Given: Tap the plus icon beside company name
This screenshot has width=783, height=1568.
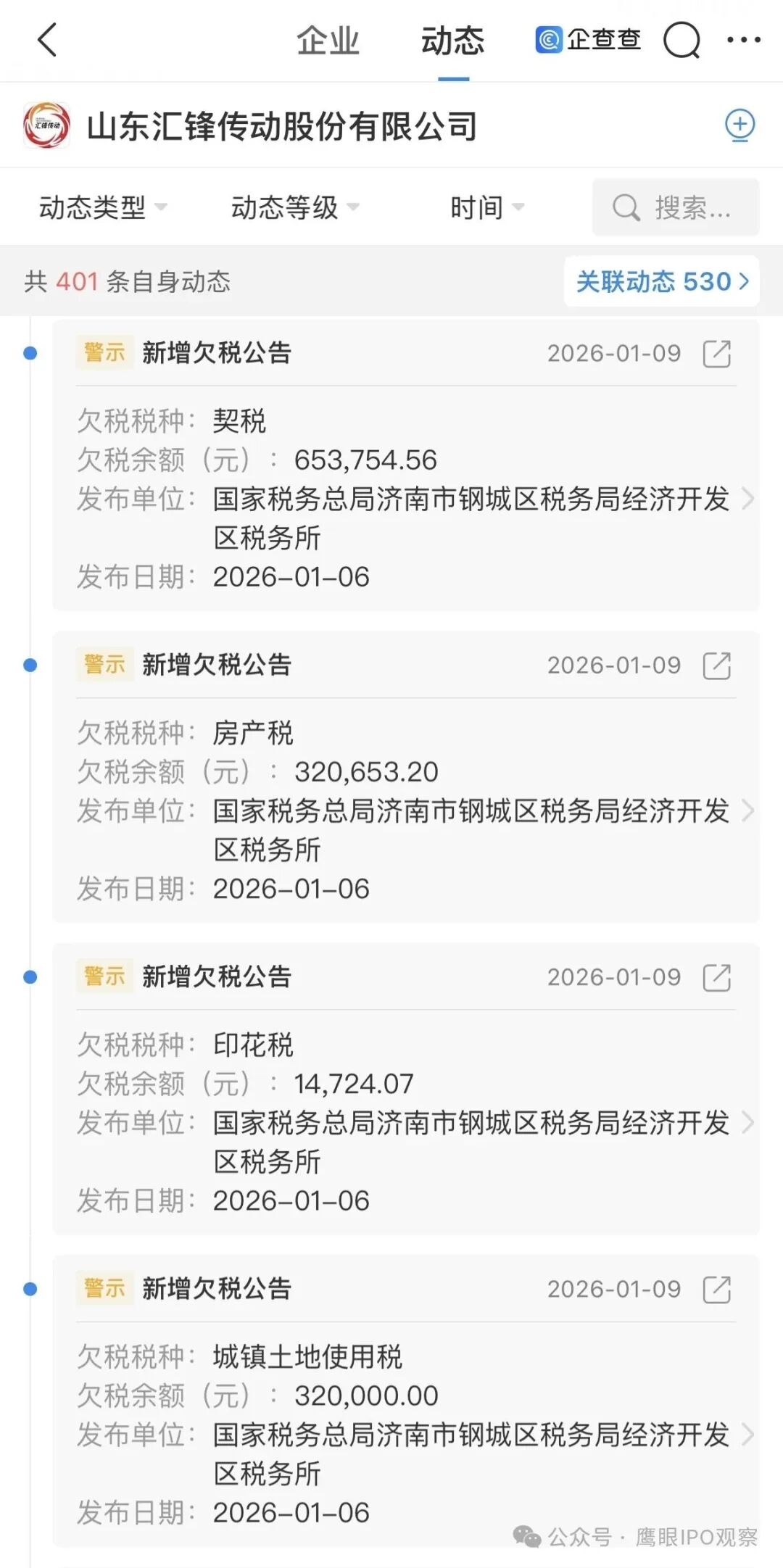Looking at the screenshot, I should point(739,125).
